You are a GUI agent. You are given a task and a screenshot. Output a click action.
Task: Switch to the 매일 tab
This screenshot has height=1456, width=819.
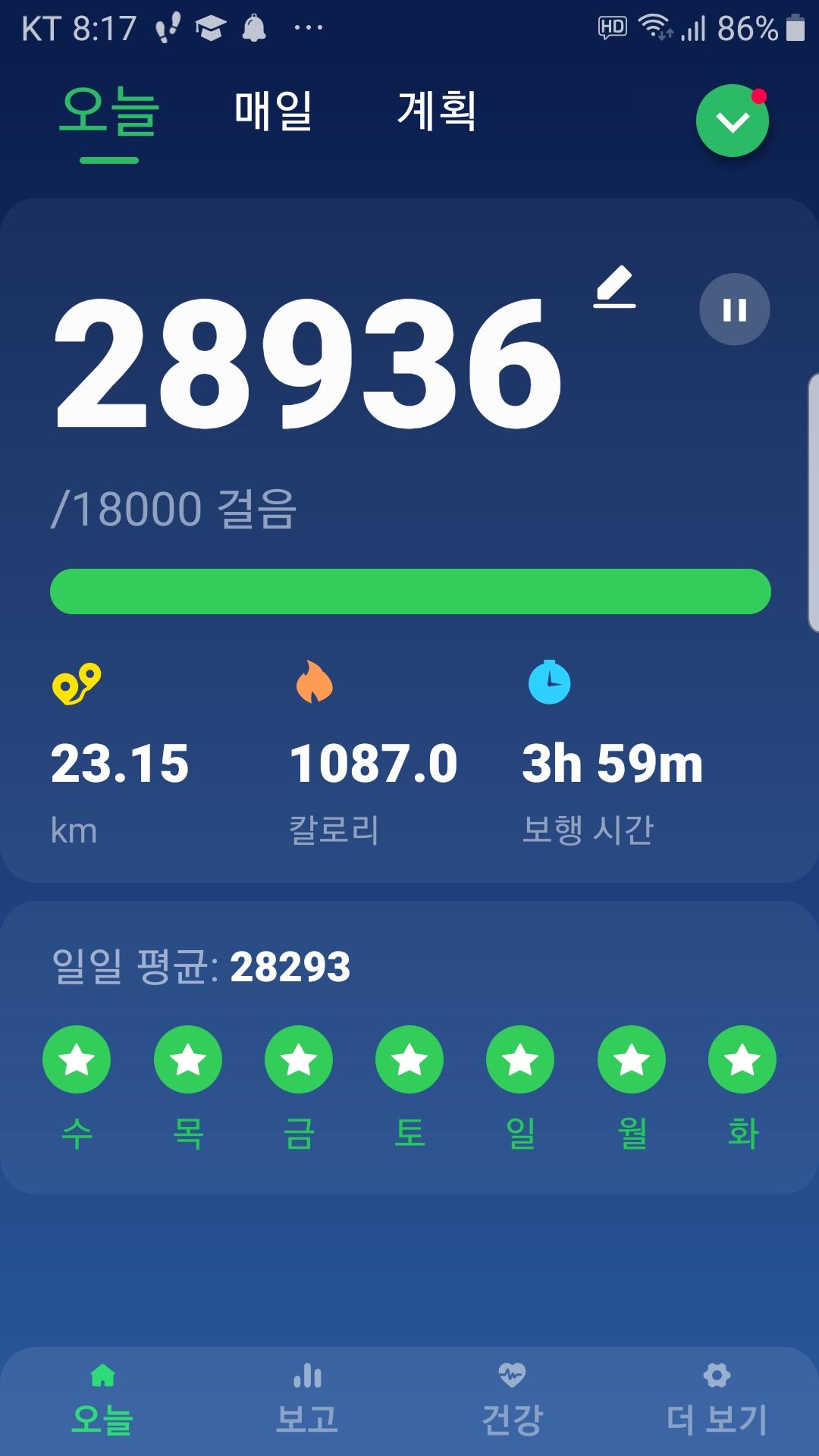[x=273, y=111]
